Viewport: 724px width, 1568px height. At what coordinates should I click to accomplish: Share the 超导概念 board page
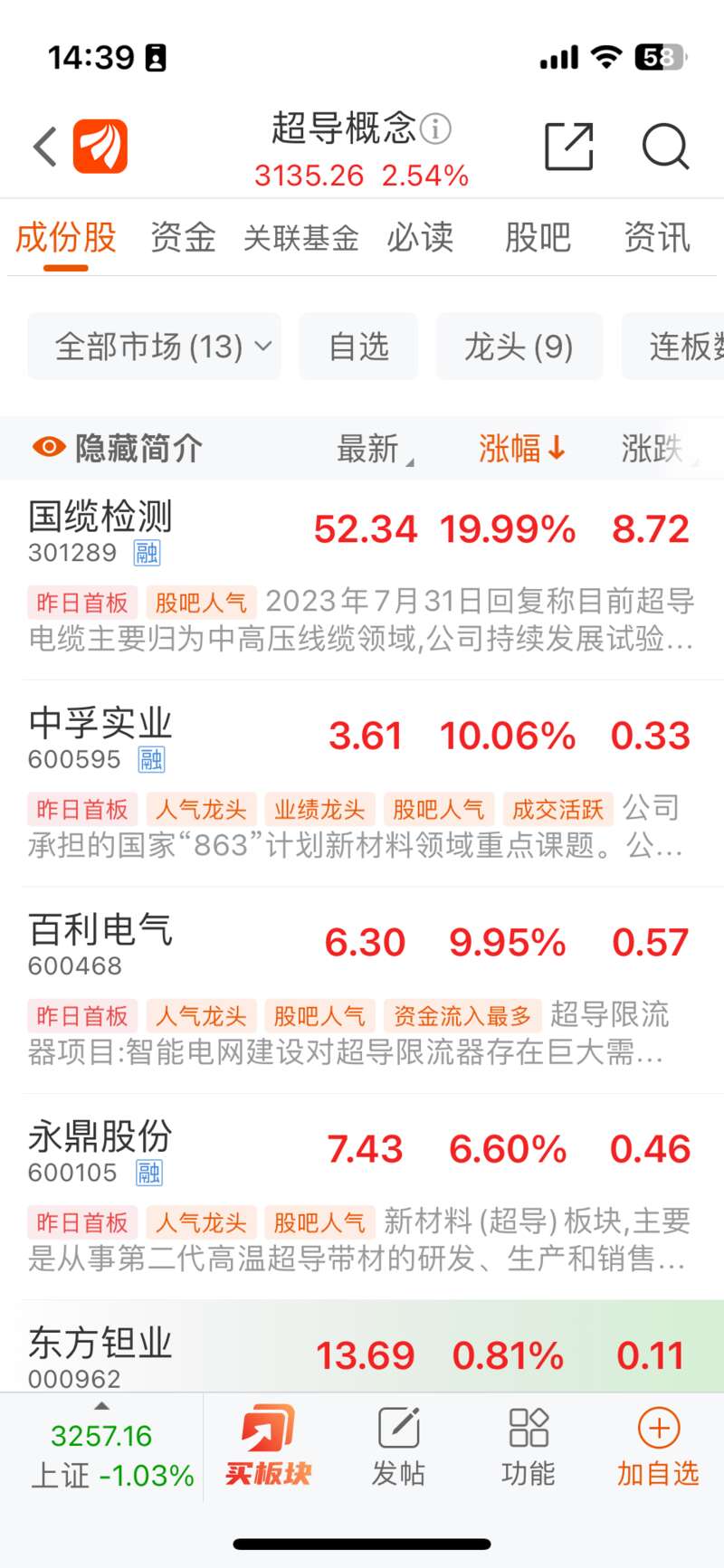click(x=568, y=147)
